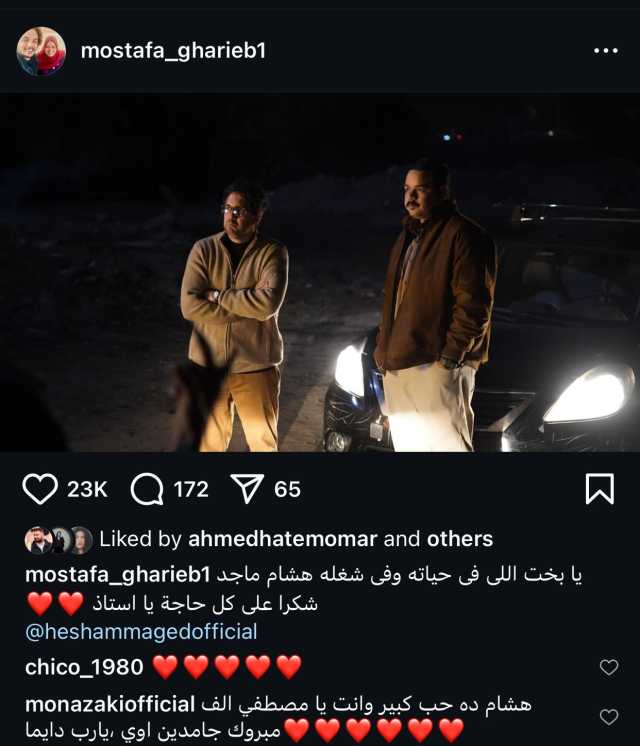Open mostafa_gharieb1 username in post header
The height and width of the screenshot is (746, 640).
[x=173, y=51]
